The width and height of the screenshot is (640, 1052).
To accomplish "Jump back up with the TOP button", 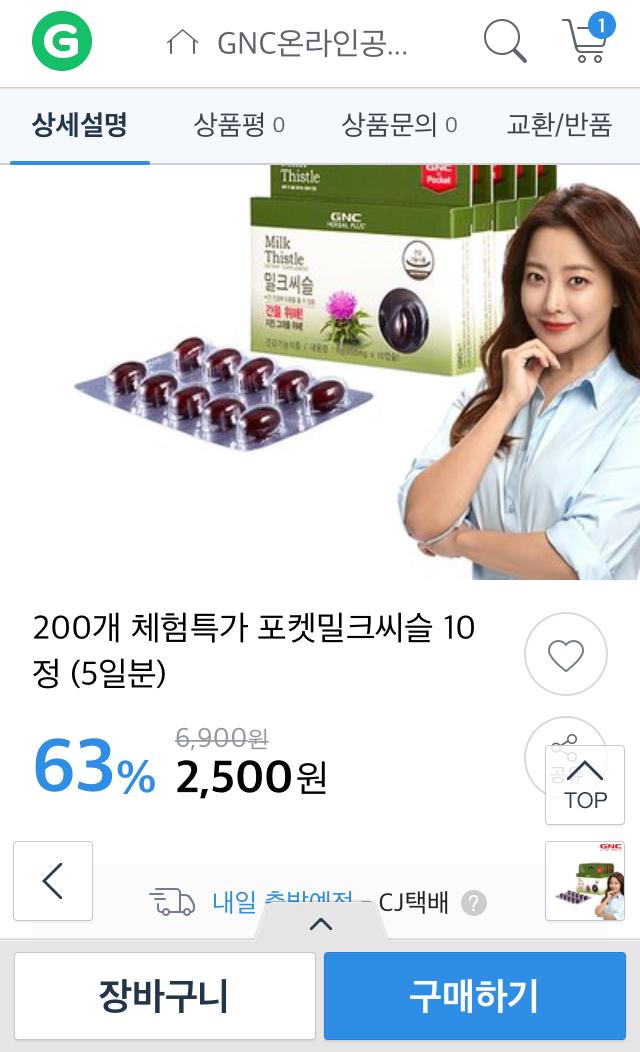I will [585, 784].
